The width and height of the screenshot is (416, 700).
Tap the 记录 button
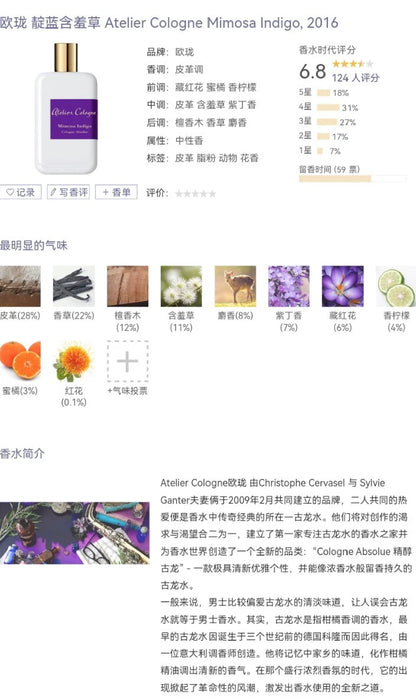pyautogui.click(x=21, y=192)
